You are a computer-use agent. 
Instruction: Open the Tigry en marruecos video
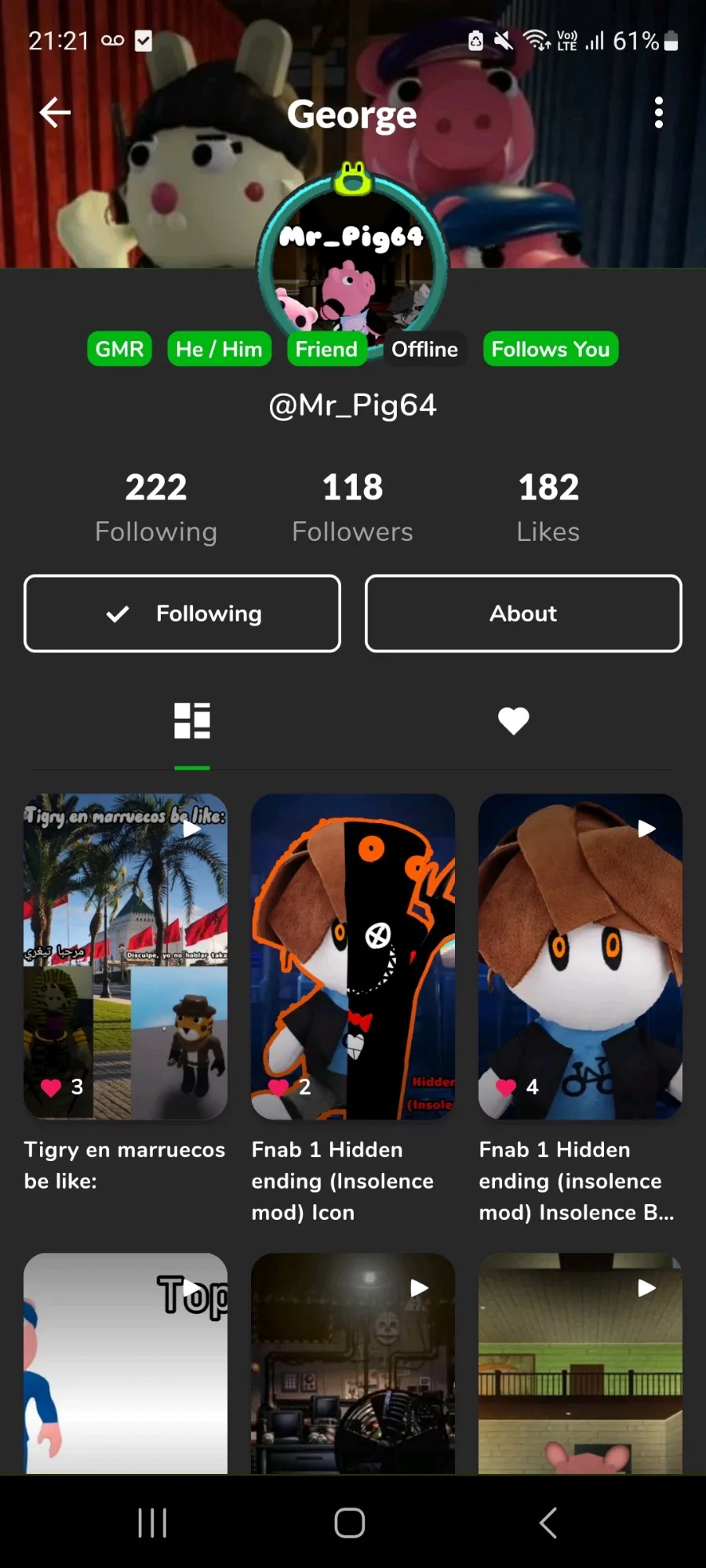point(126,956)
